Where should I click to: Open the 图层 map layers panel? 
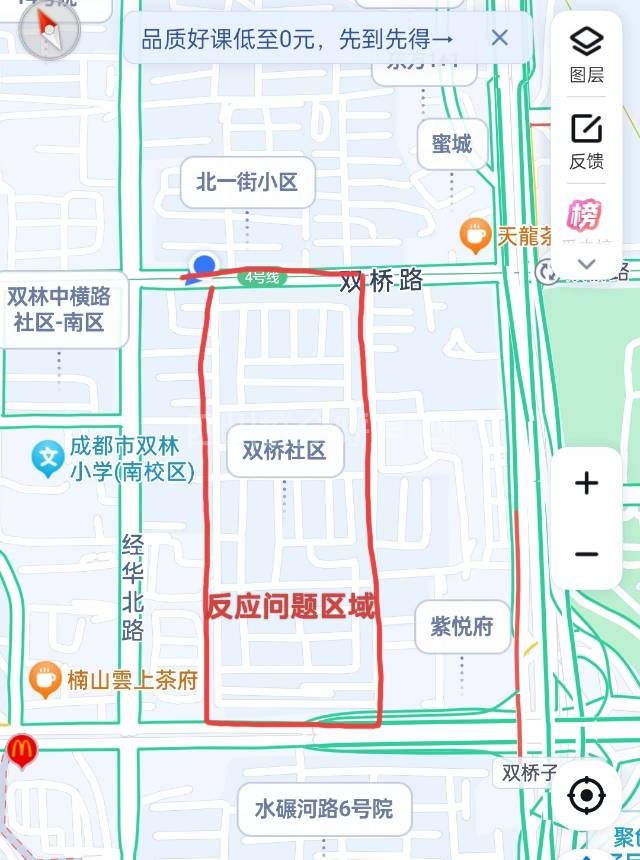point(586,54)
